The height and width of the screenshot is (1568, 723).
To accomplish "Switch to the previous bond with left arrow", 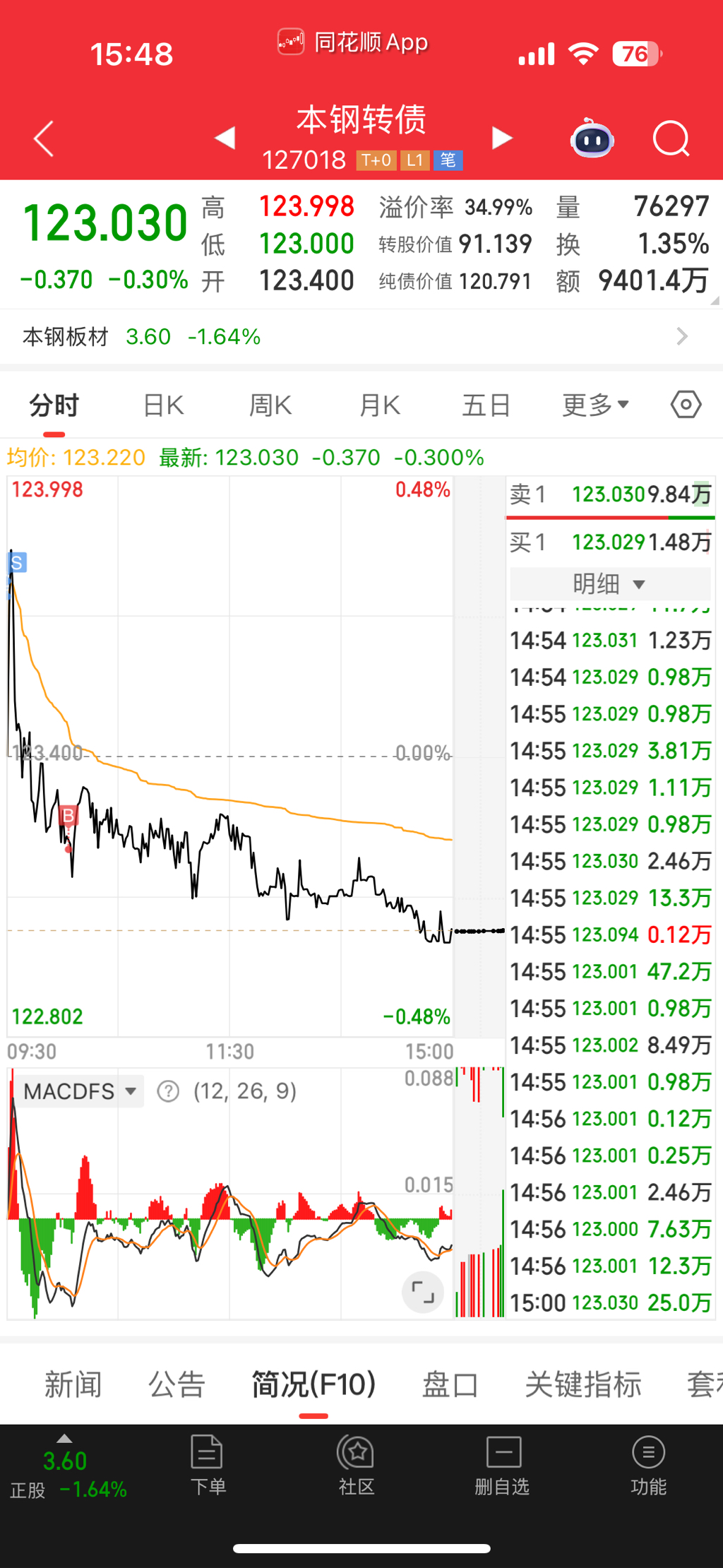I will [225, 138].
